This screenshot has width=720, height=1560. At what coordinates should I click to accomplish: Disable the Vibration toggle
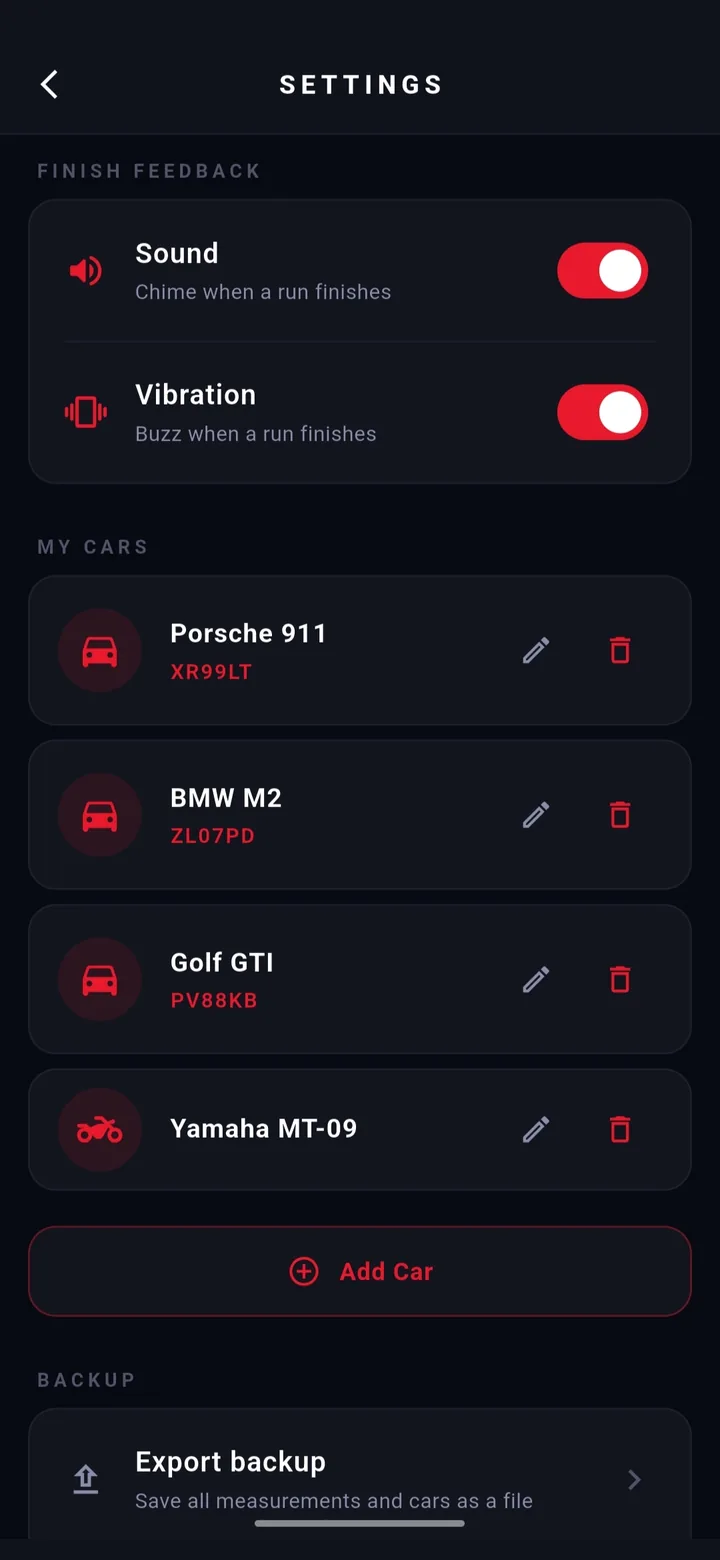point(602,413)
